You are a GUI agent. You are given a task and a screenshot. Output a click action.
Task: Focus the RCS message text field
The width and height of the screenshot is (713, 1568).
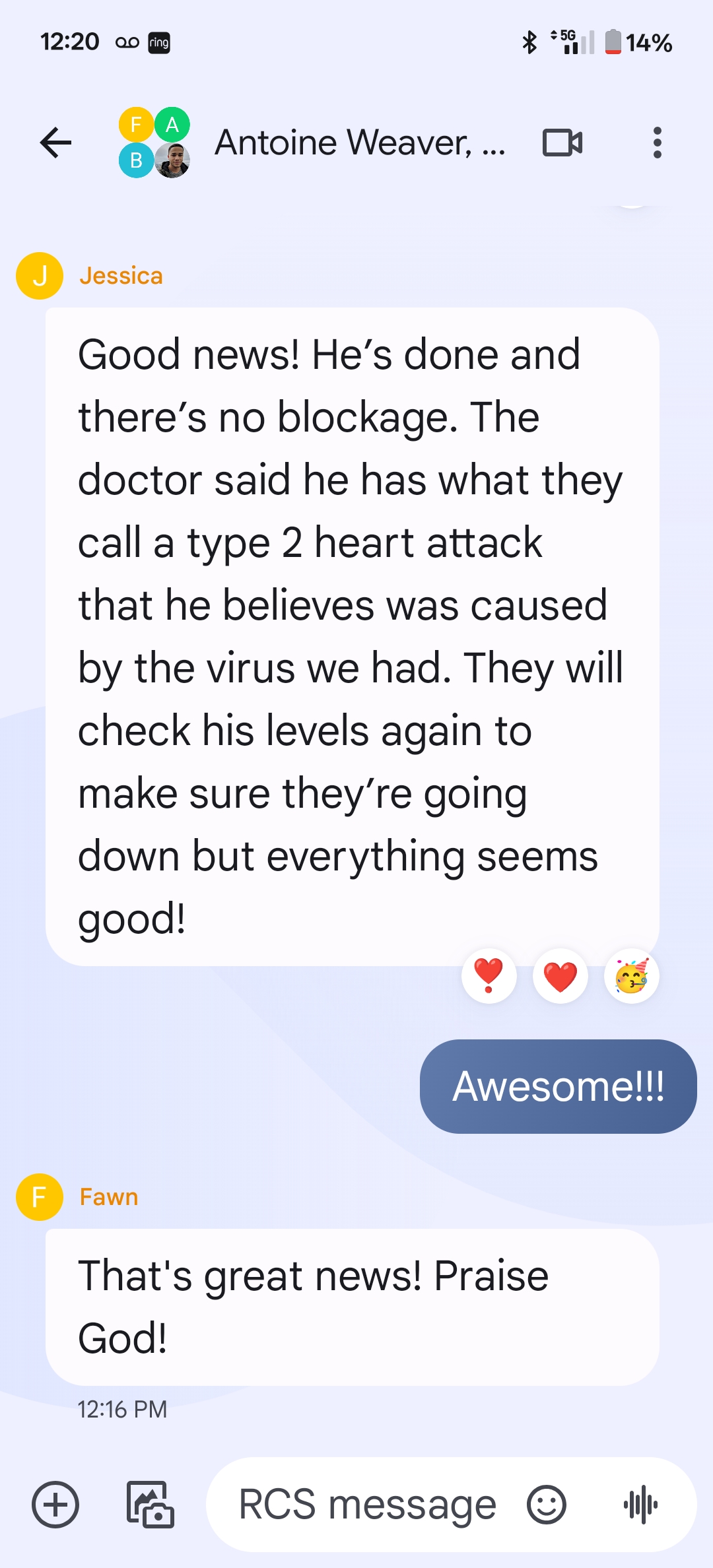pos(367,1505)
